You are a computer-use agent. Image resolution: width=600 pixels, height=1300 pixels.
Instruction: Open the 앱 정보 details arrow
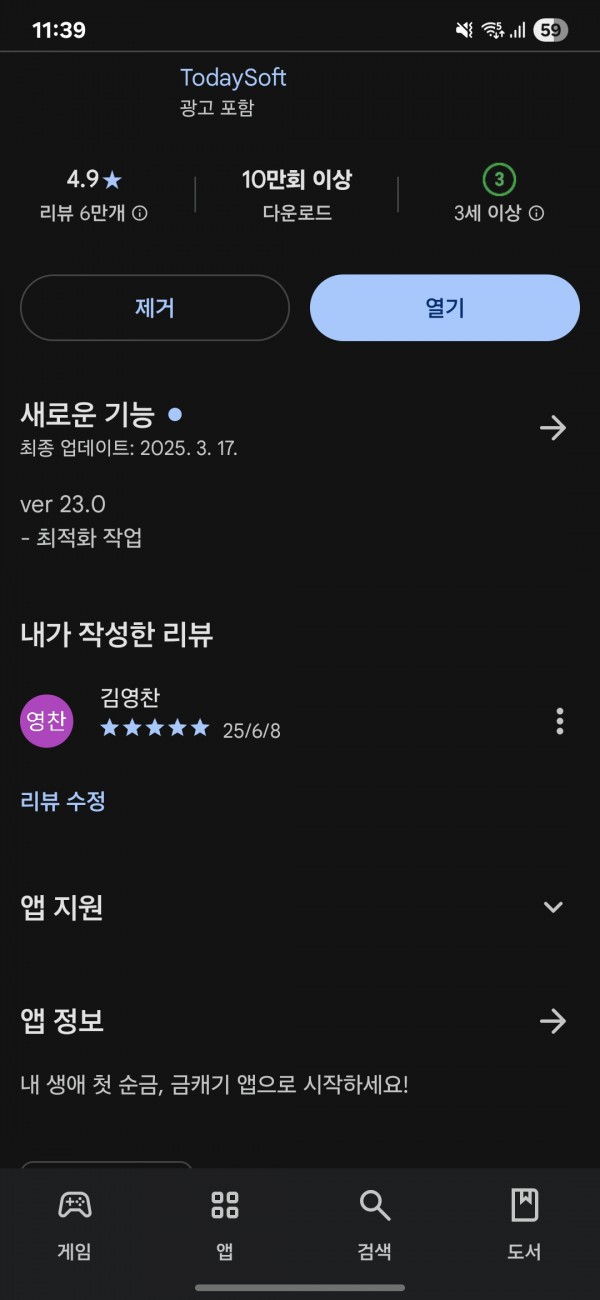pos(553,1021)
